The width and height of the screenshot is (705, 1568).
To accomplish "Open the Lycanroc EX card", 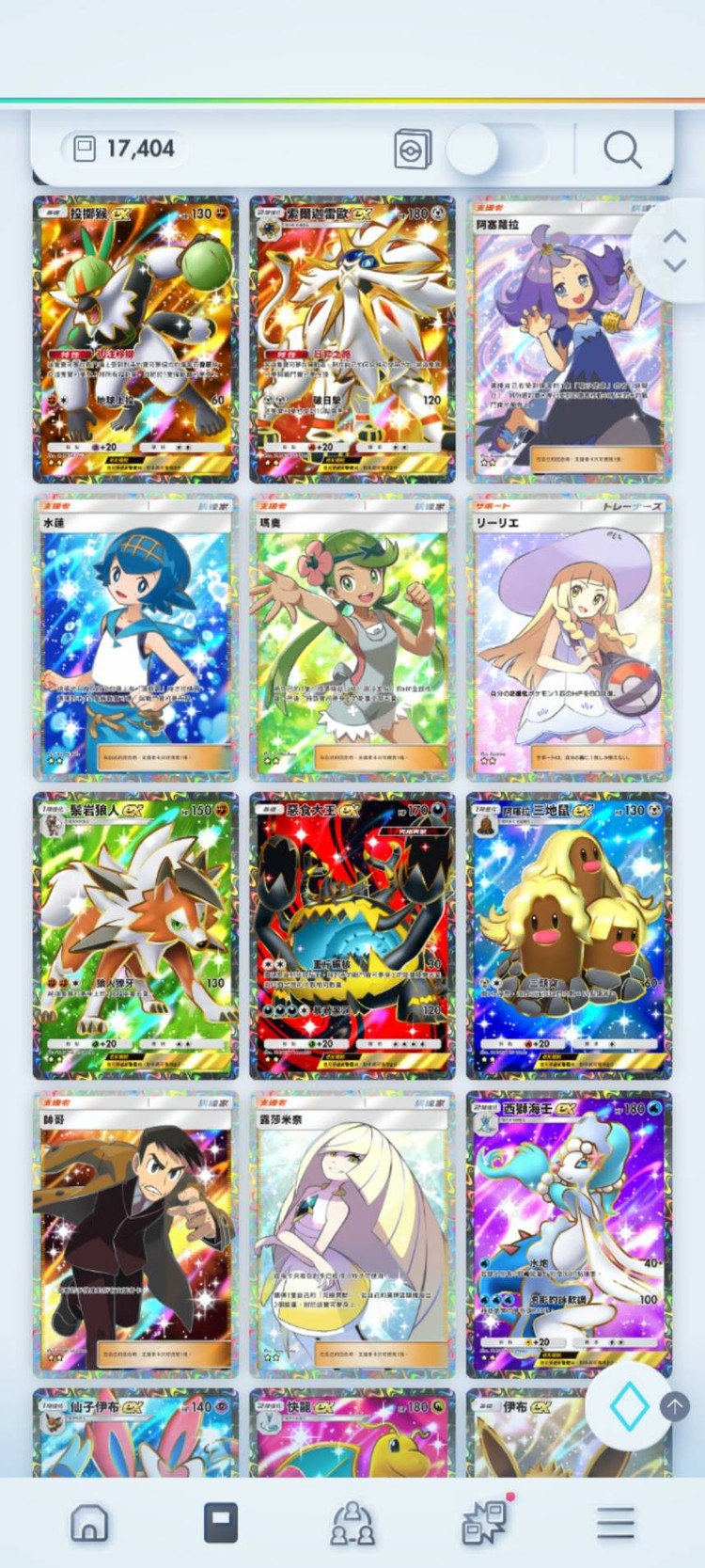I will coord(136,936).
